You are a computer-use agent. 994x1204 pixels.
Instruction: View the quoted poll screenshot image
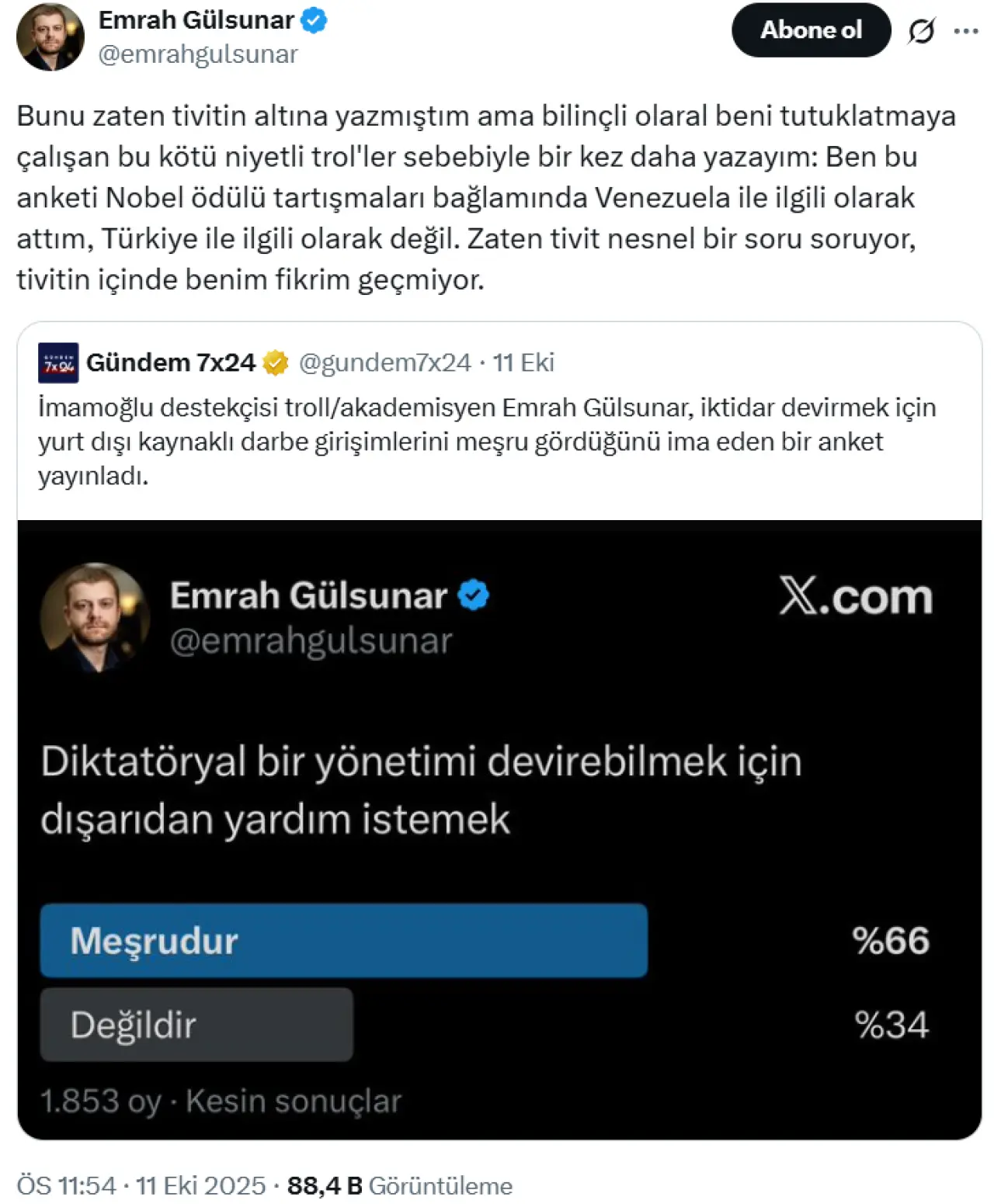pyautogui.click(x=499, y=829)
